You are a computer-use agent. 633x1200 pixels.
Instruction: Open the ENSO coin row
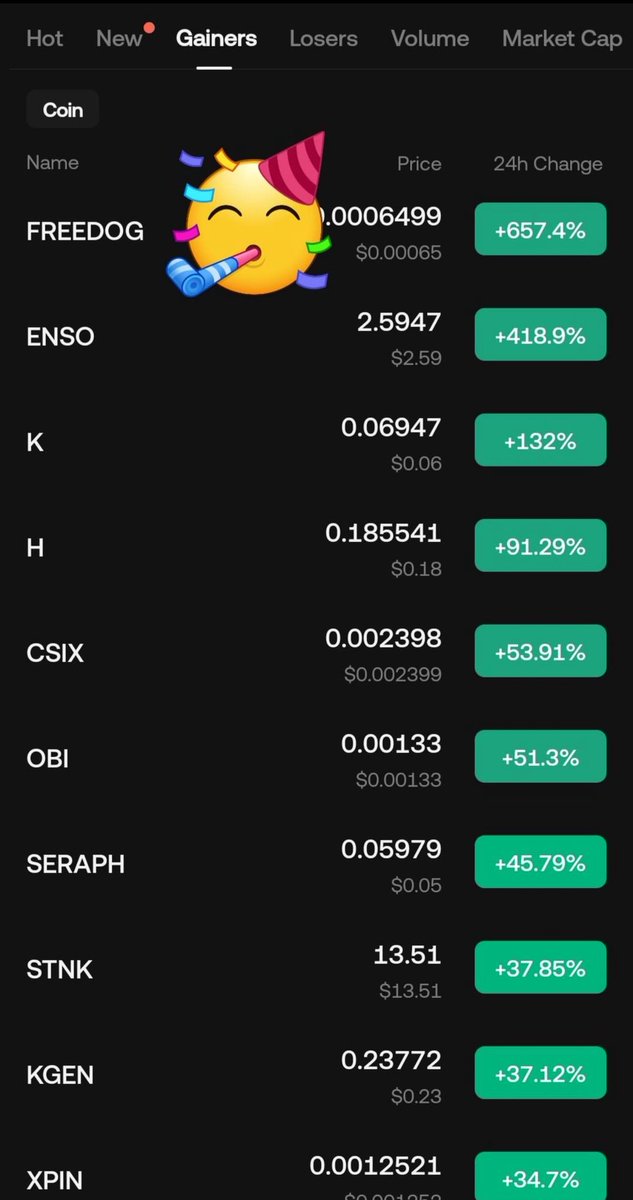pos(60,337)
